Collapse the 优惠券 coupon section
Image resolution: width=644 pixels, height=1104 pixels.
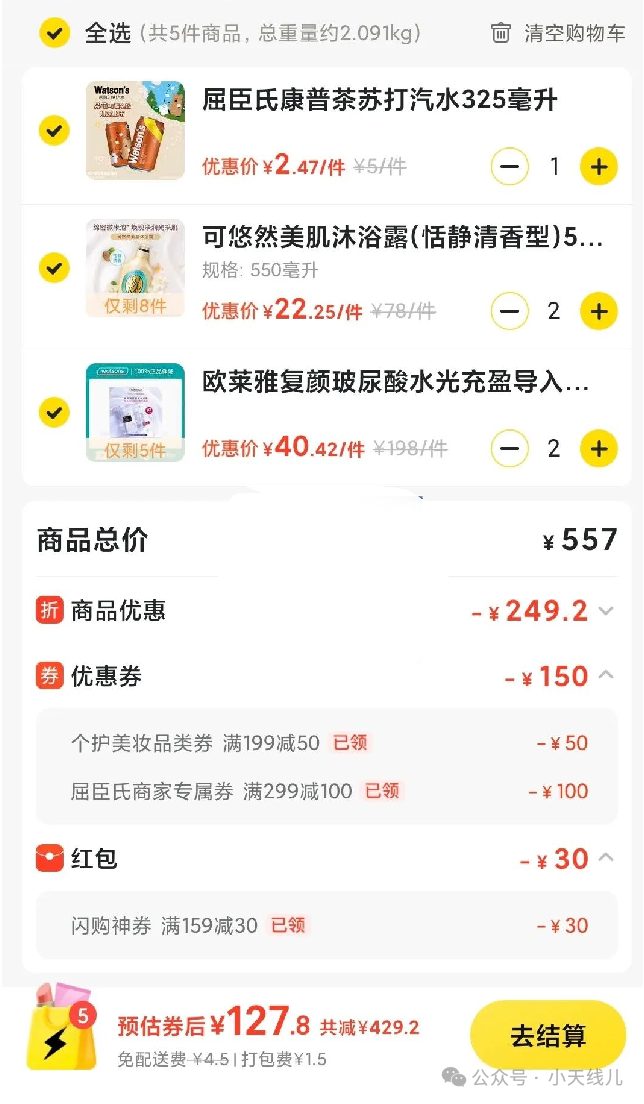[606, 676]
